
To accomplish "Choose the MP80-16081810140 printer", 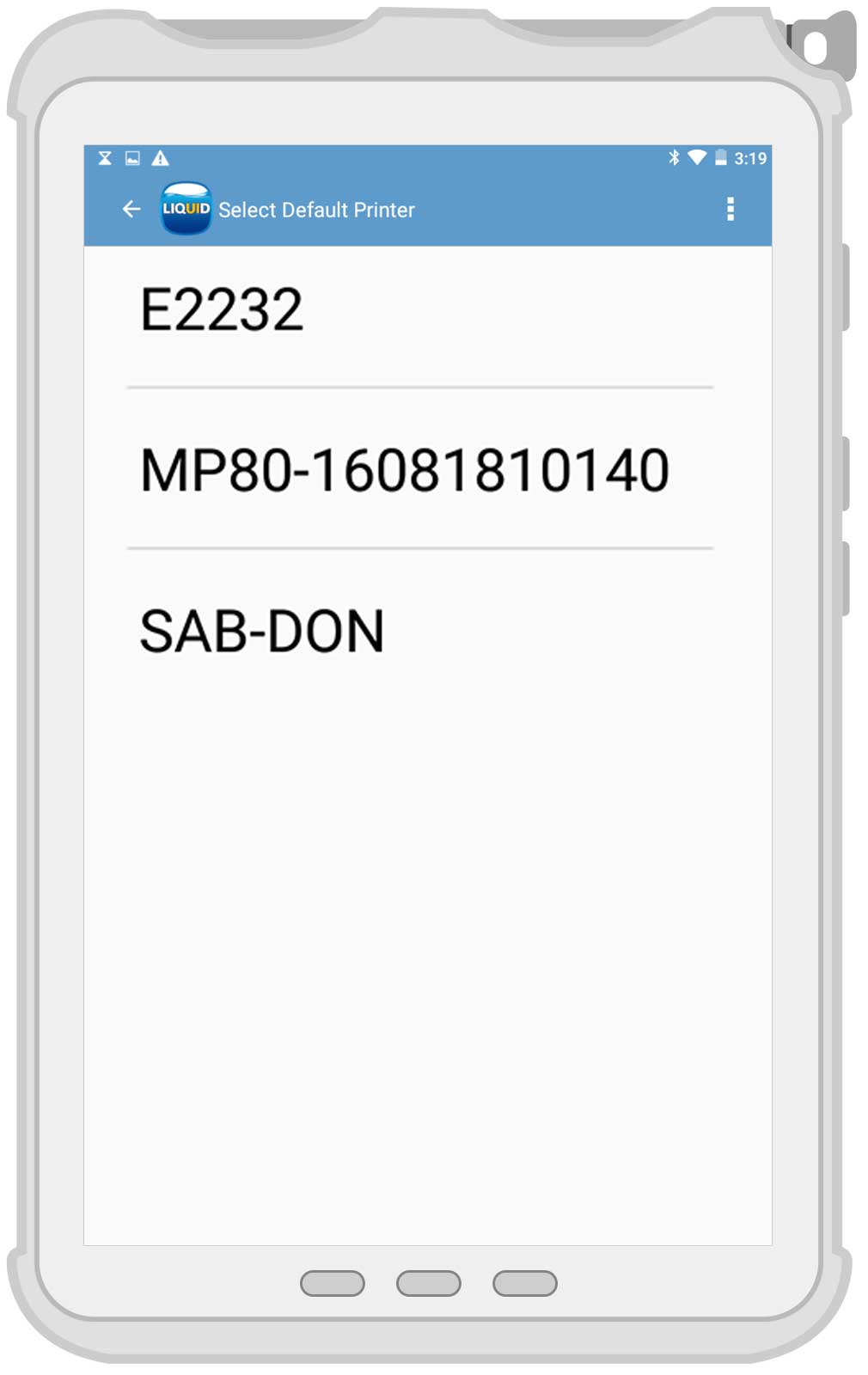I will coord(404,471).
